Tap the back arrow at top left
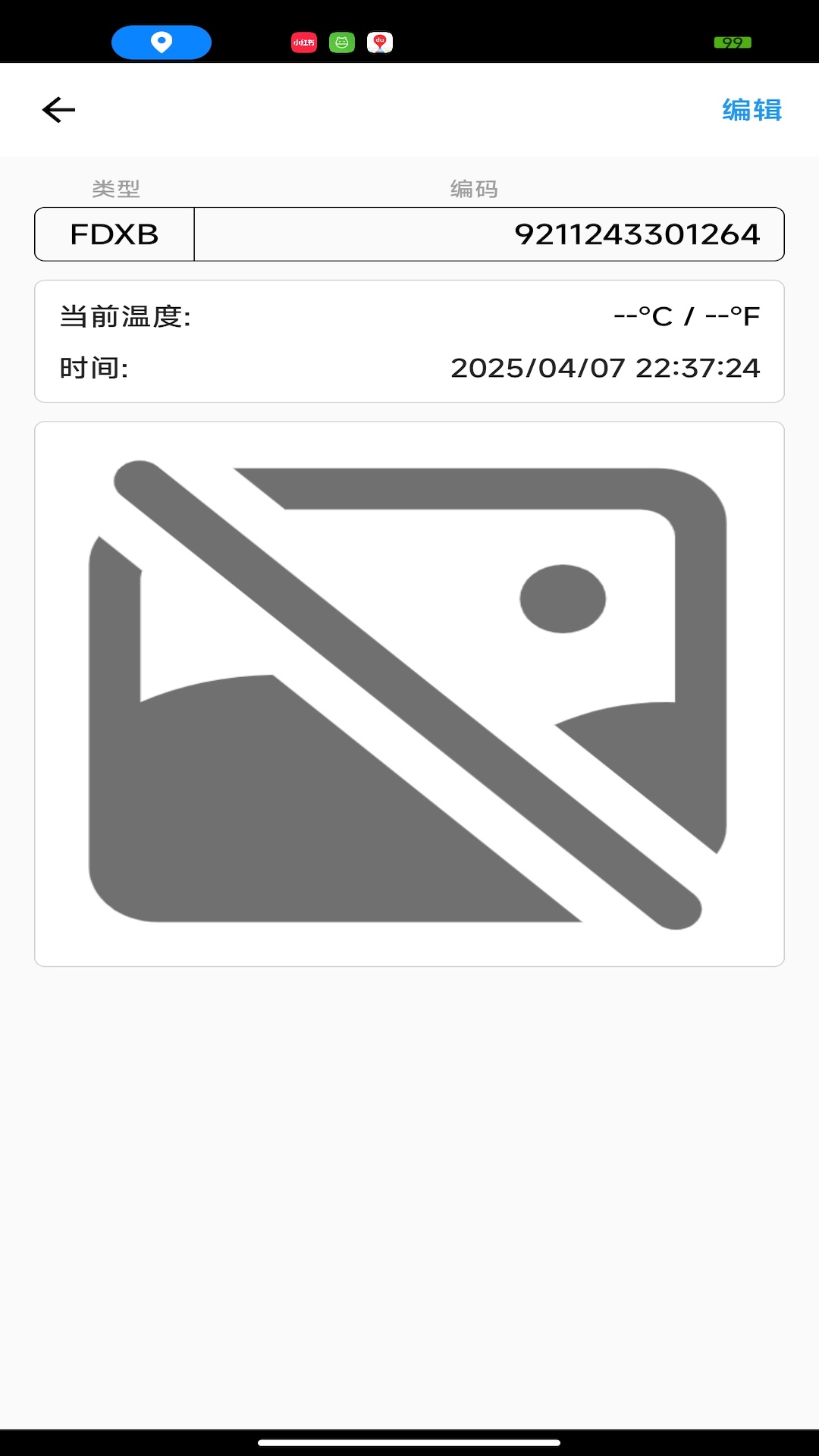The image size is (819, 1456). coord(59,110)
